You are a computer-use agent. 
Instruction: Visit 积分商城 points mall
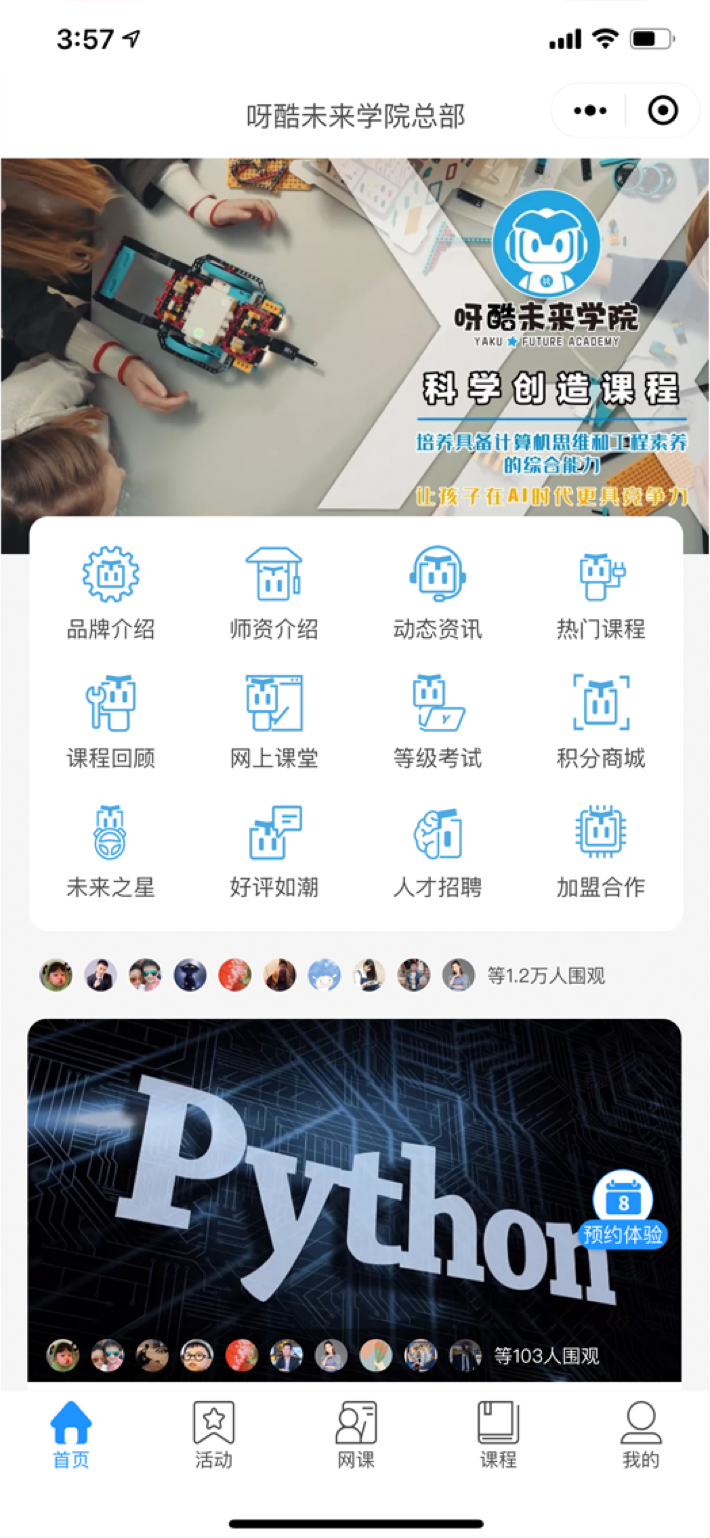tap(600, 722)
